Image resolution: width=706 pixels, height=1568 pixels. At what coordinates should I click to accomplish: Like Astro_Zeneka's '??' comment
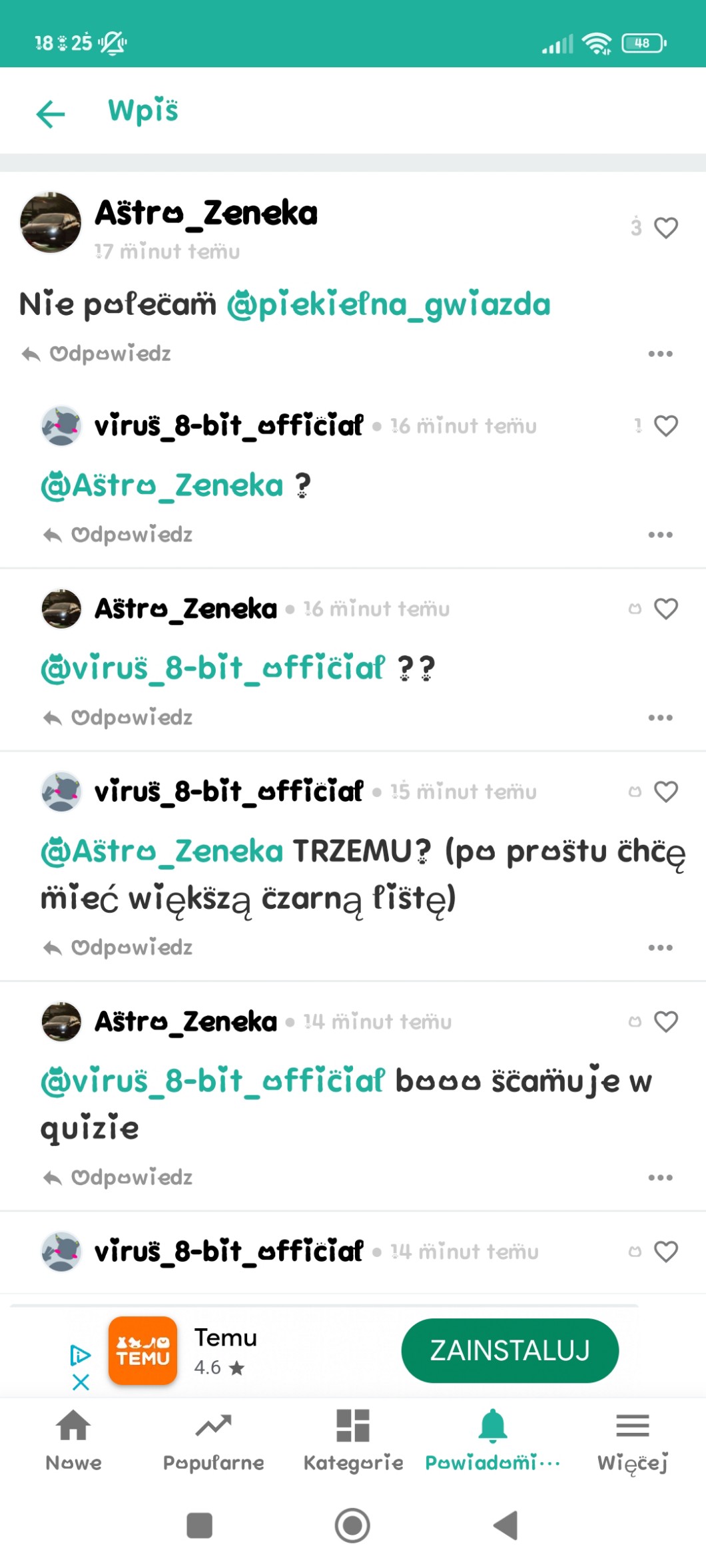tap(665, 609)
